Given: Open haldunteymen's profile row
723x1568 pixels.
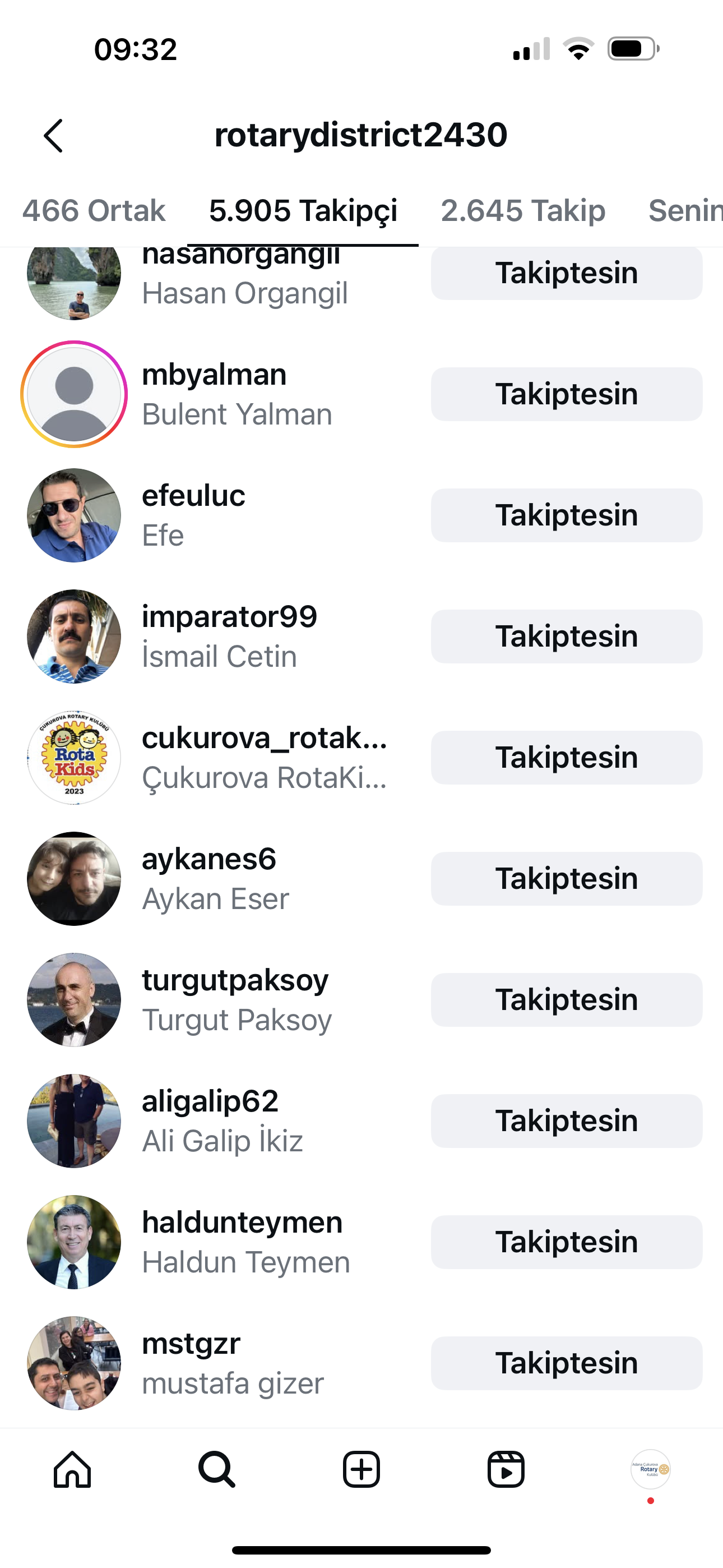Looking at the screenshot, I should 242,1242.
